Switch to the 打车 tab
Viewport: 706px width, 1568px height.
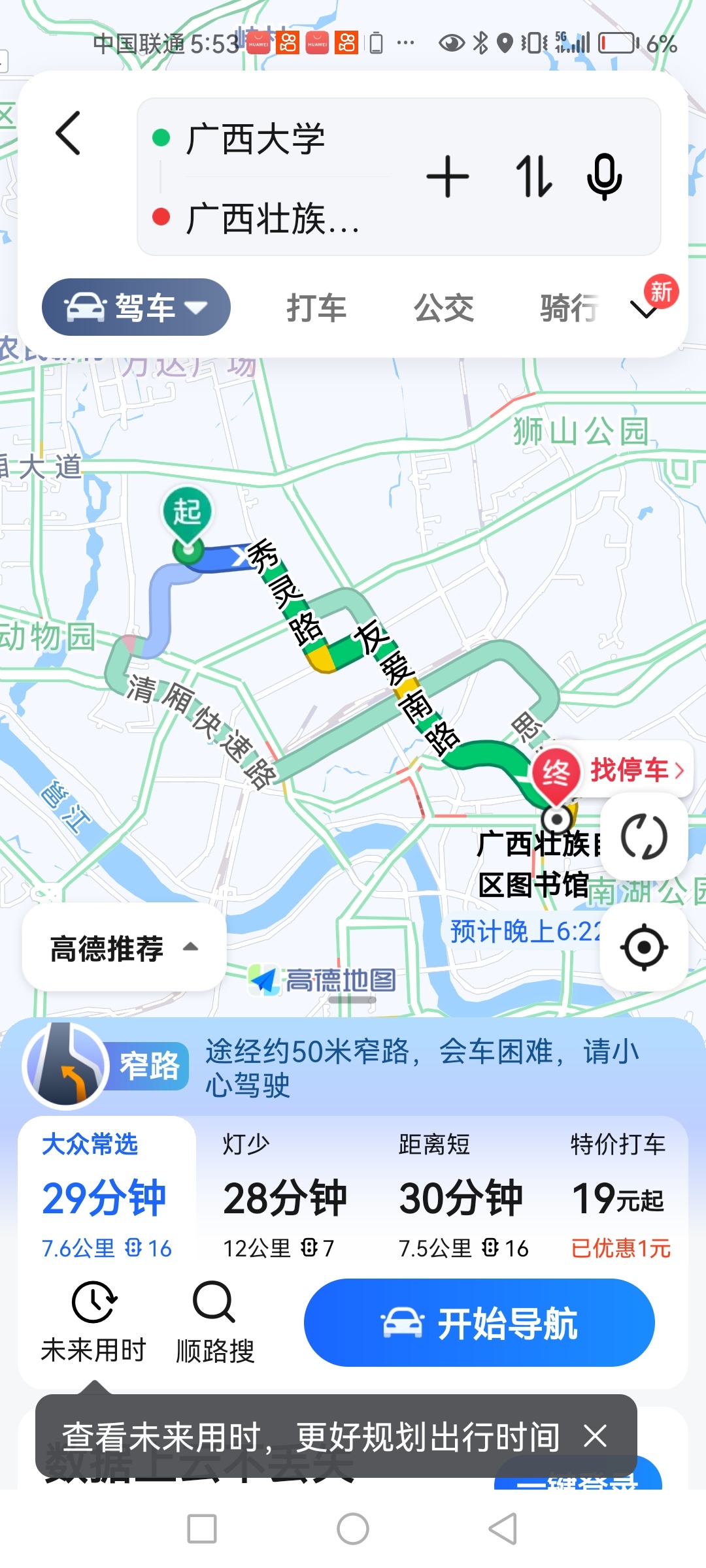[316, 308]
